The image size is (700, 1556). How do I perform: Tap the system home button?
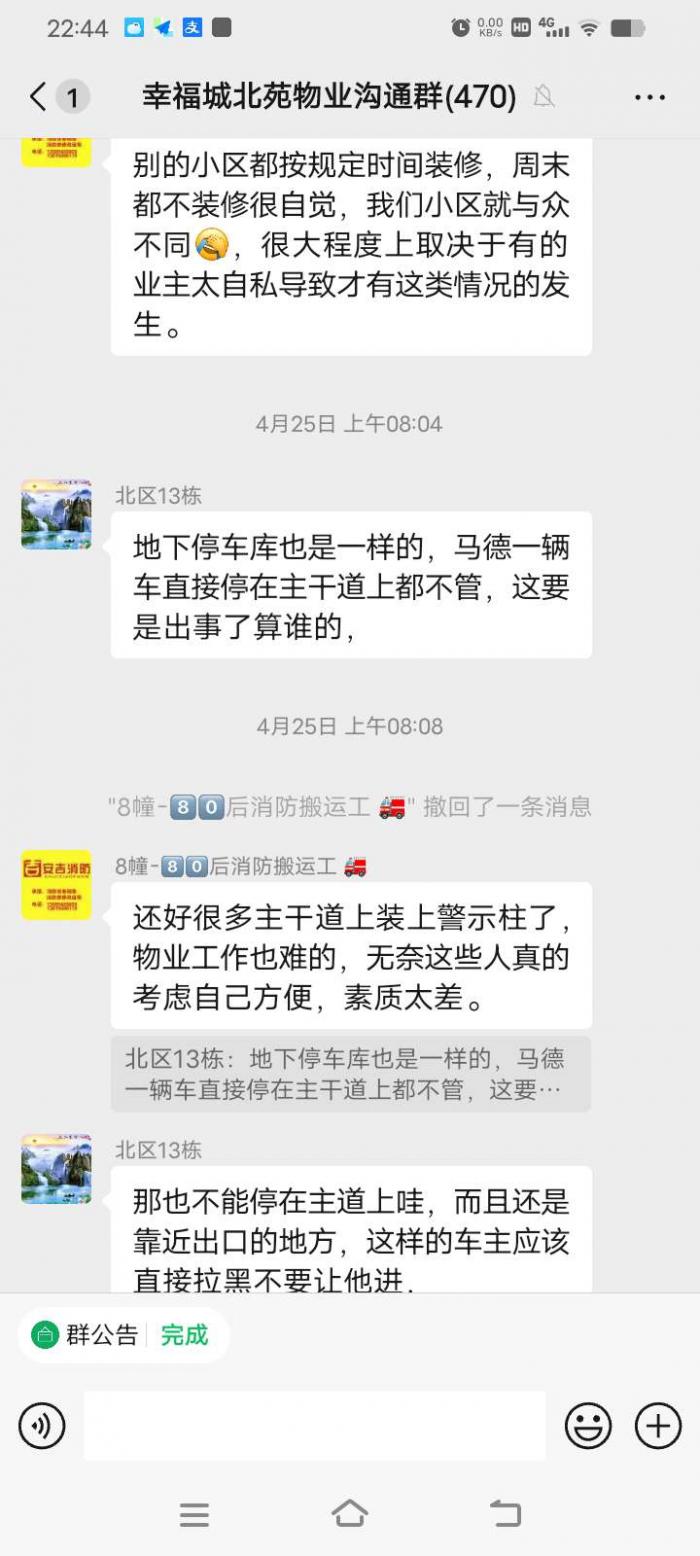pyautogui.click(x=349, y=1513)
